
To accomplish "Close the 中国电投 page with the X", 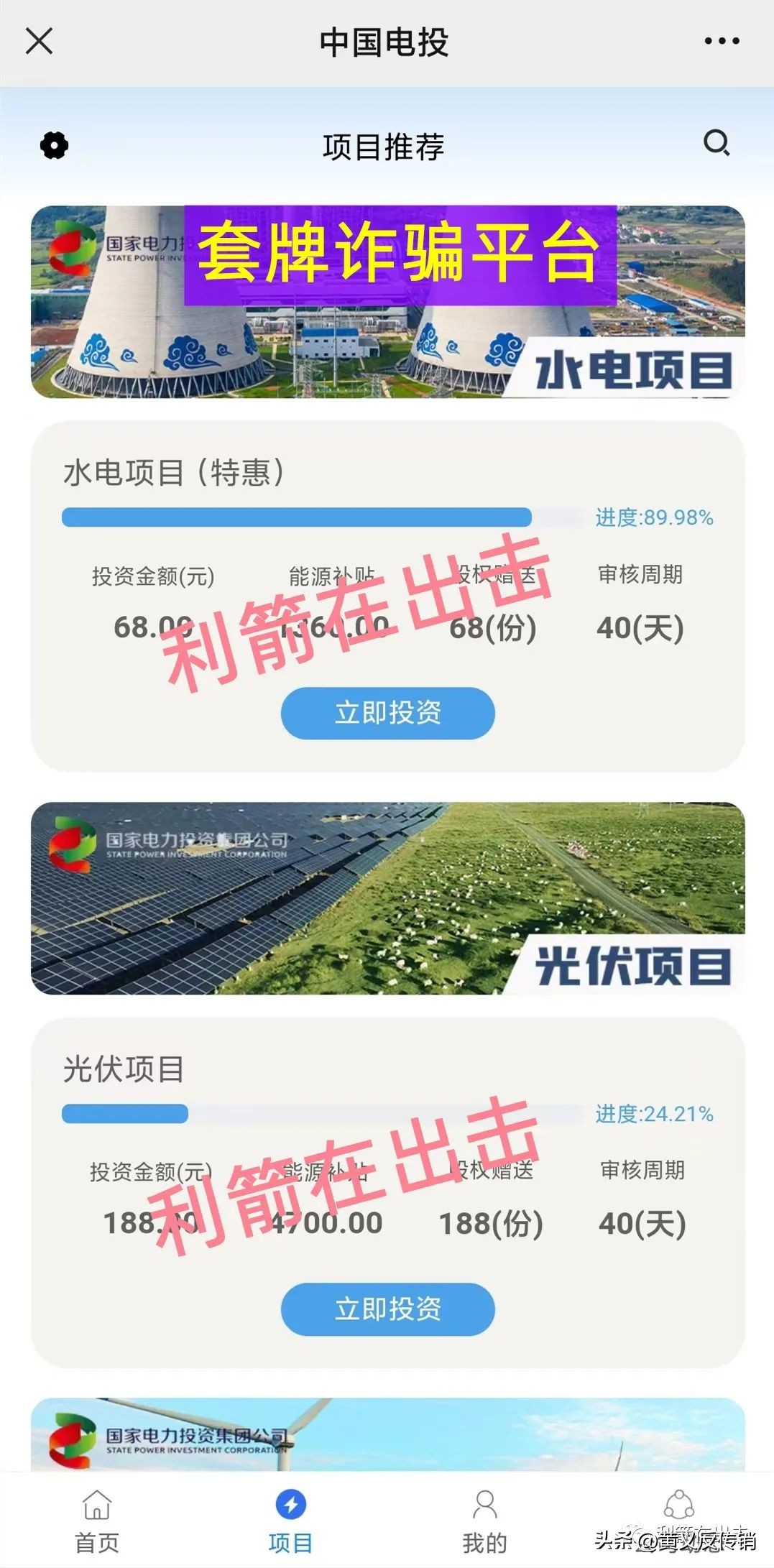I will click(x=40, y=41).
